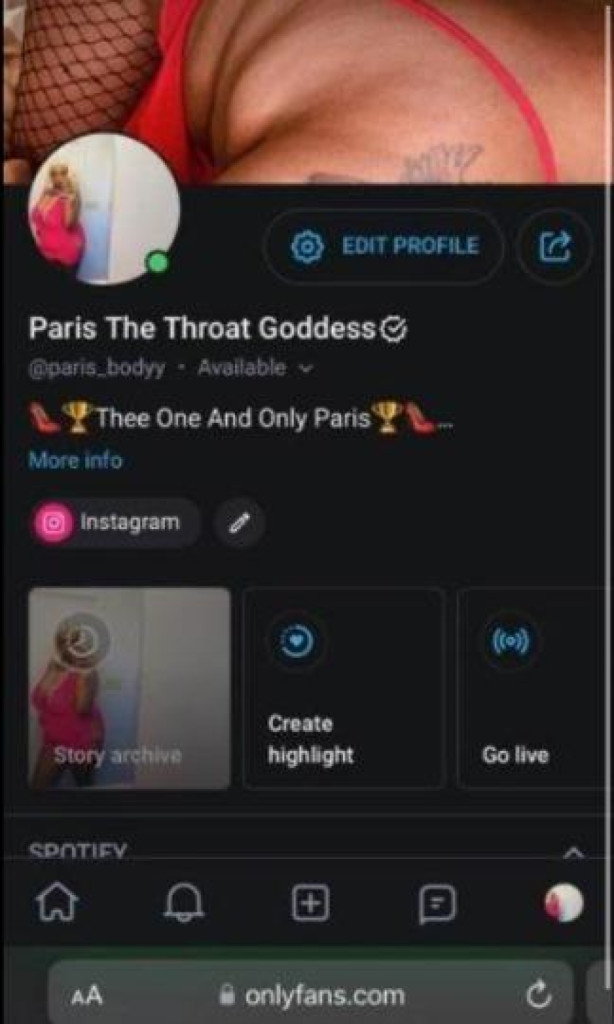This screenshot has width=614, height=1024.
Task: Open Safari text size AA menu
Action: click(86, 996)
